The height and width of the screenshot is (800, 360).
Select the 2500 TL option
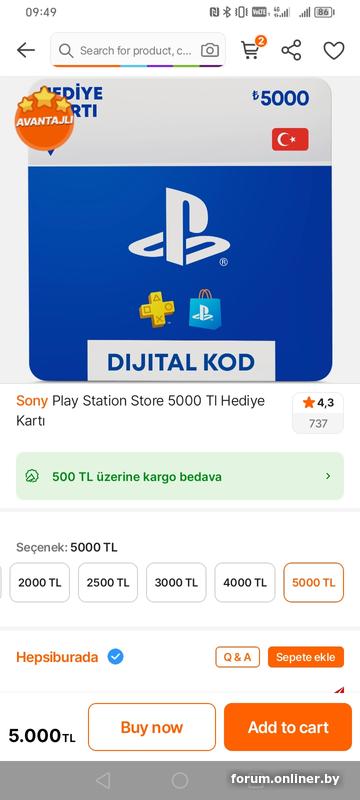(108, 582)
